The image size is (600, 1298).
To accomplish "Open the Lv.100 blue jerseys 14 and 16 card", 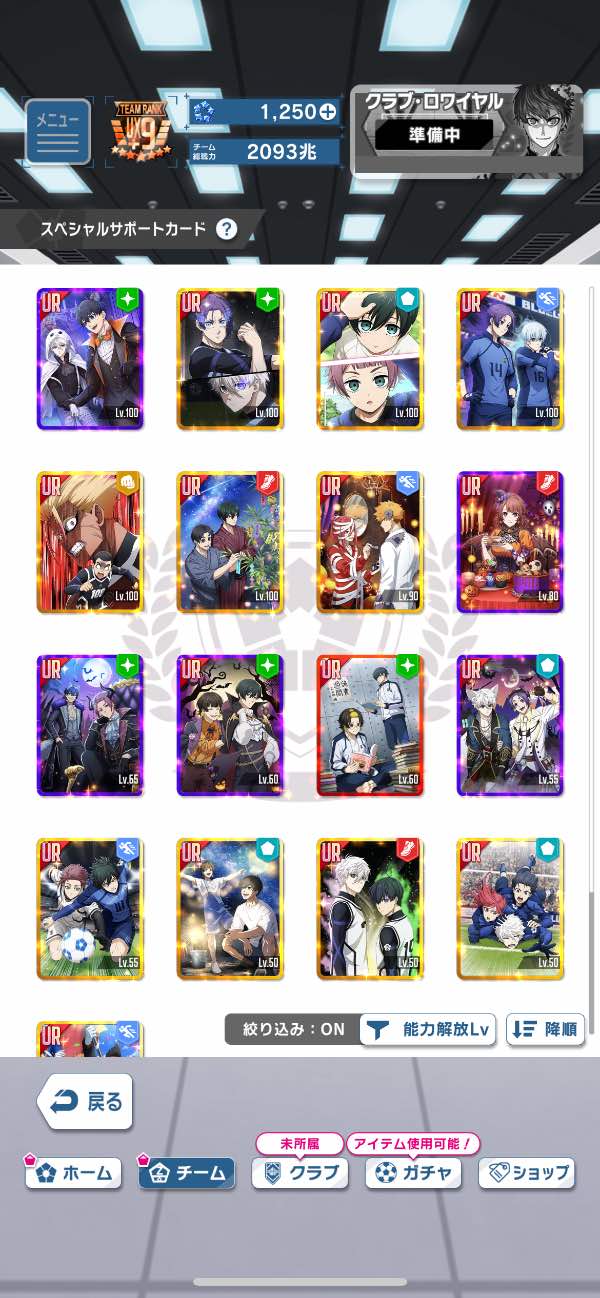I will coord(510,359).
